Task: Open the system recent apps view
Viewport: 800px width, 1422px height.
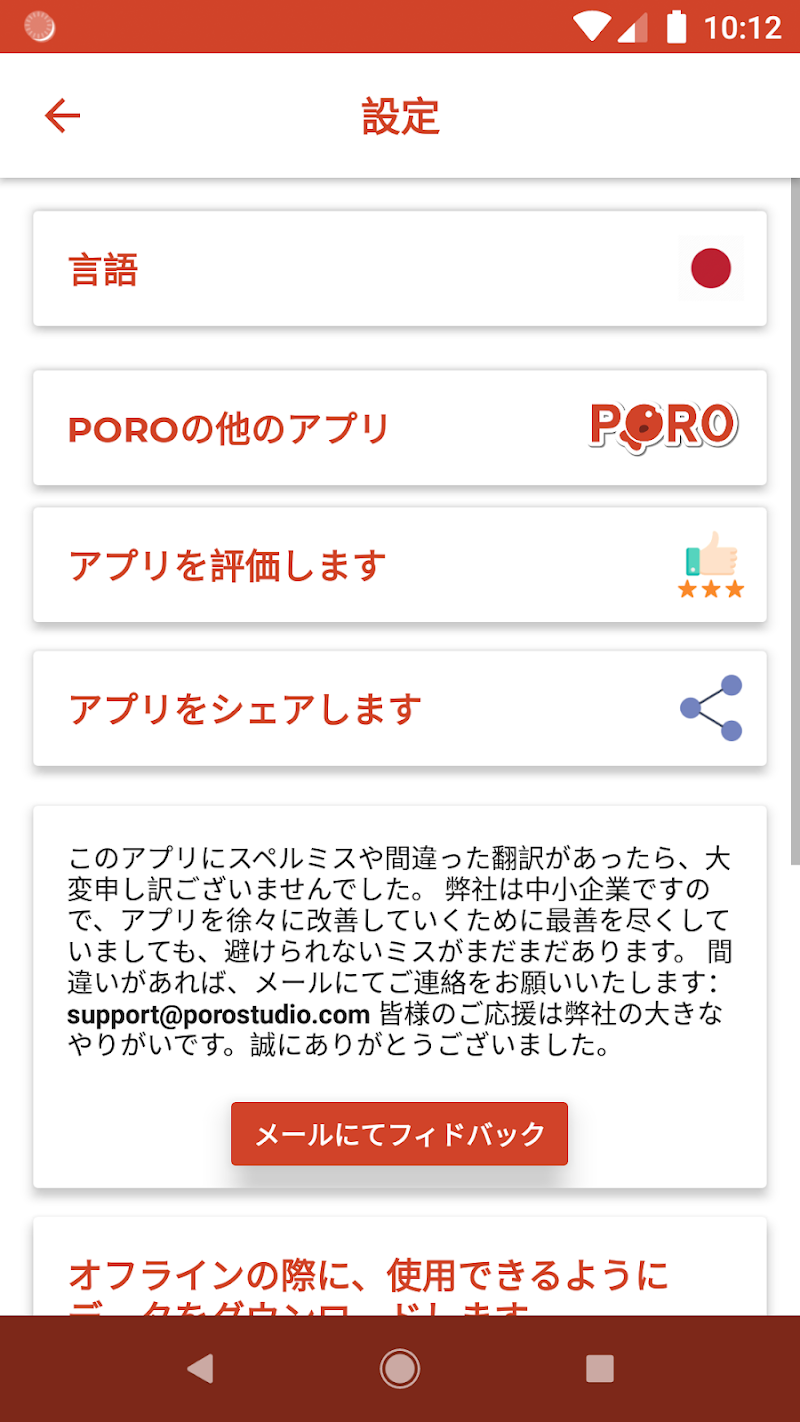Action: click(x=599, y=1369)
